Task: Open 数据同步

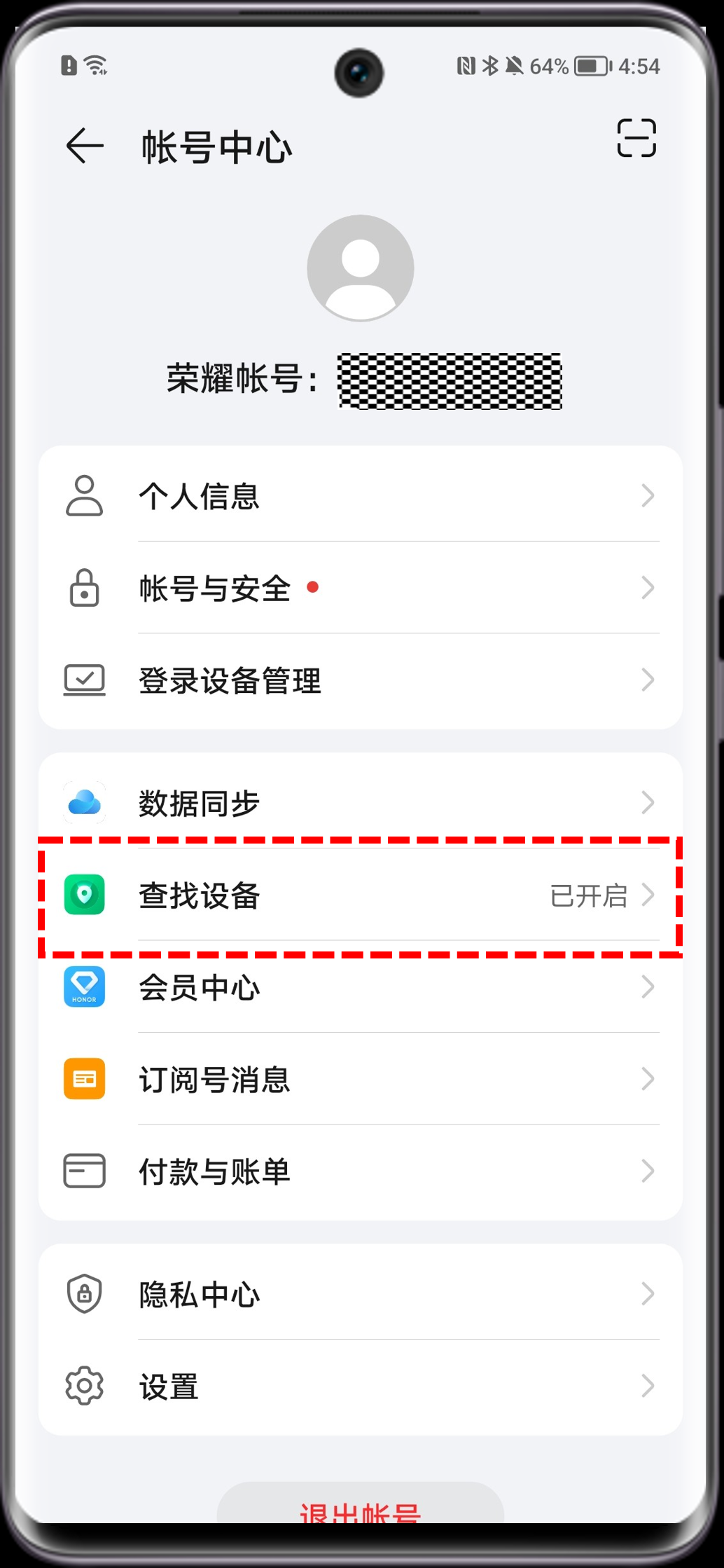Action: click(x=361, y=802)
